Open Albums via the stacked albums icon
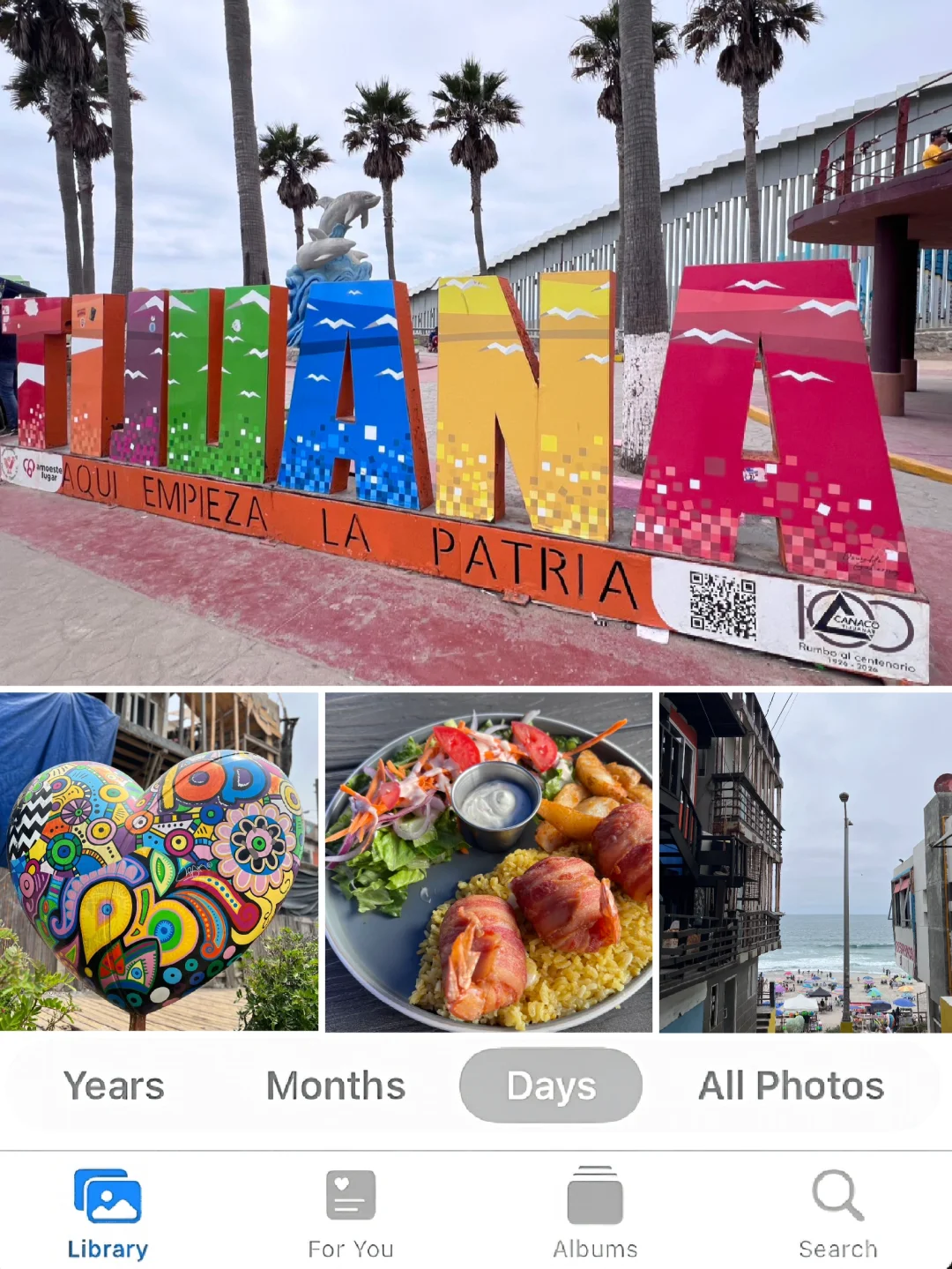 [595, 1195]
